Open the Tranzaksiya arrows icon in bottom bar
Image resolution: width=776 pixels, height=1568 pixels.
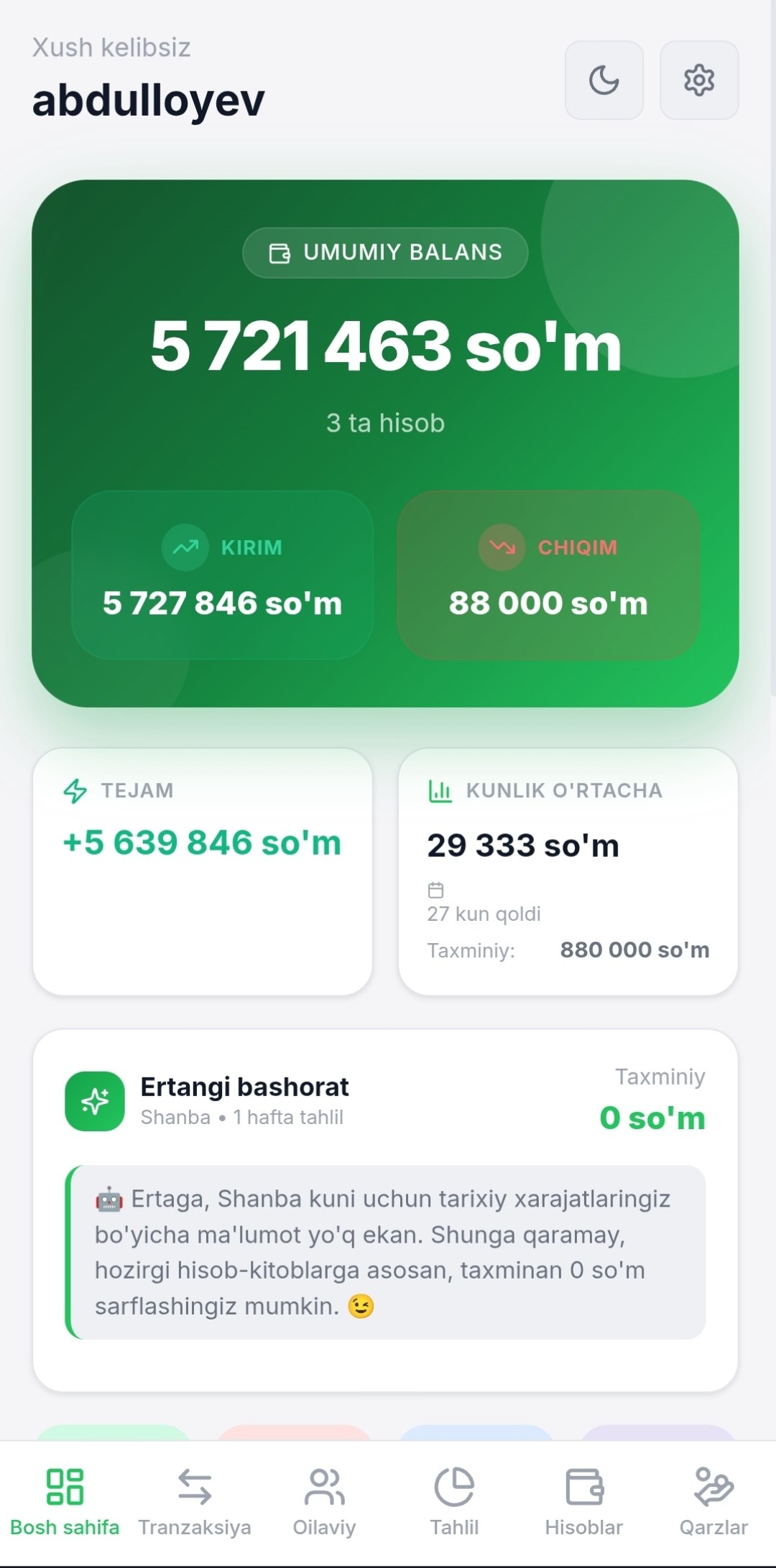194,1485
